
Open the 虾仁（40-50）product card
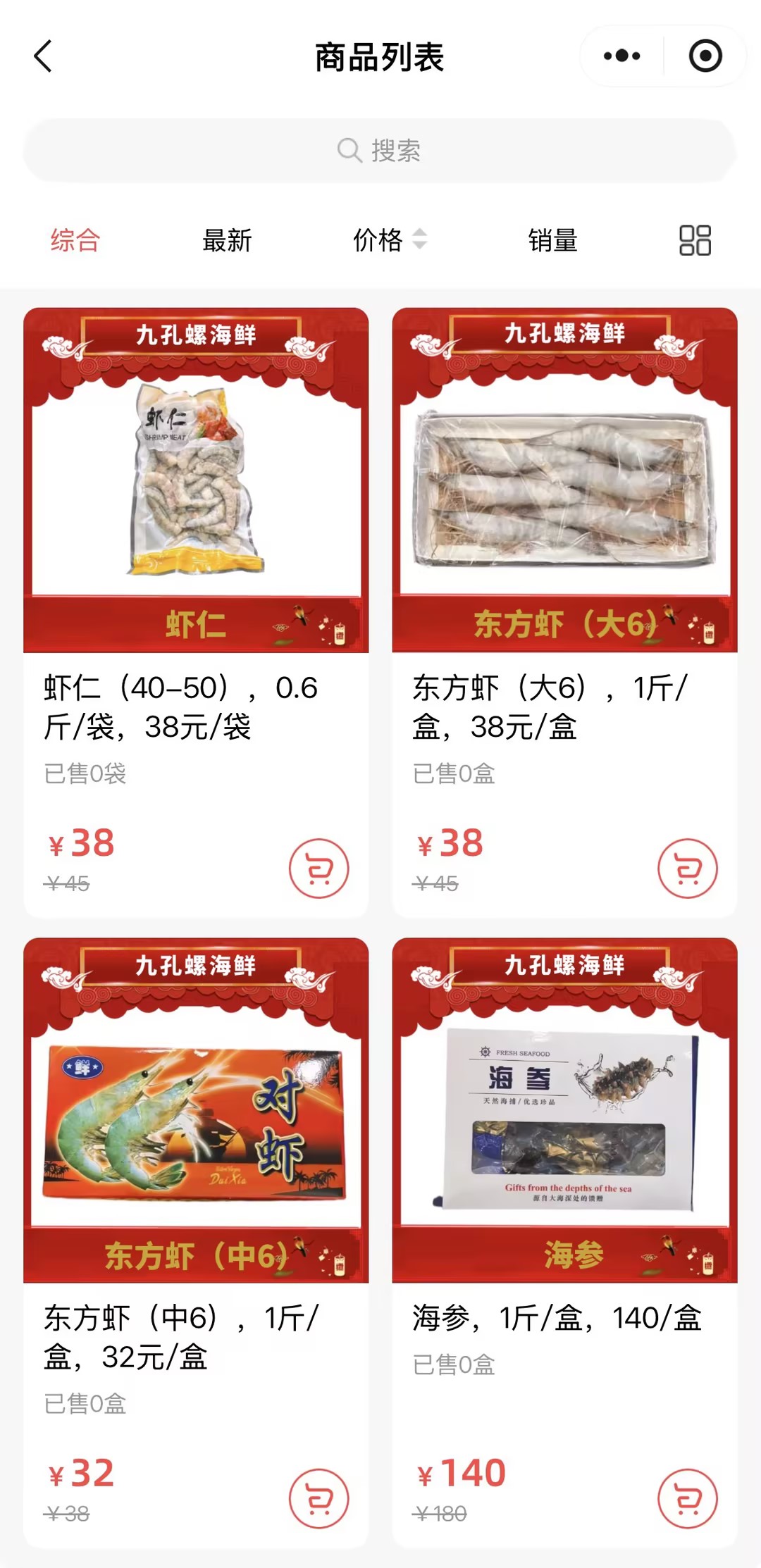196,612
